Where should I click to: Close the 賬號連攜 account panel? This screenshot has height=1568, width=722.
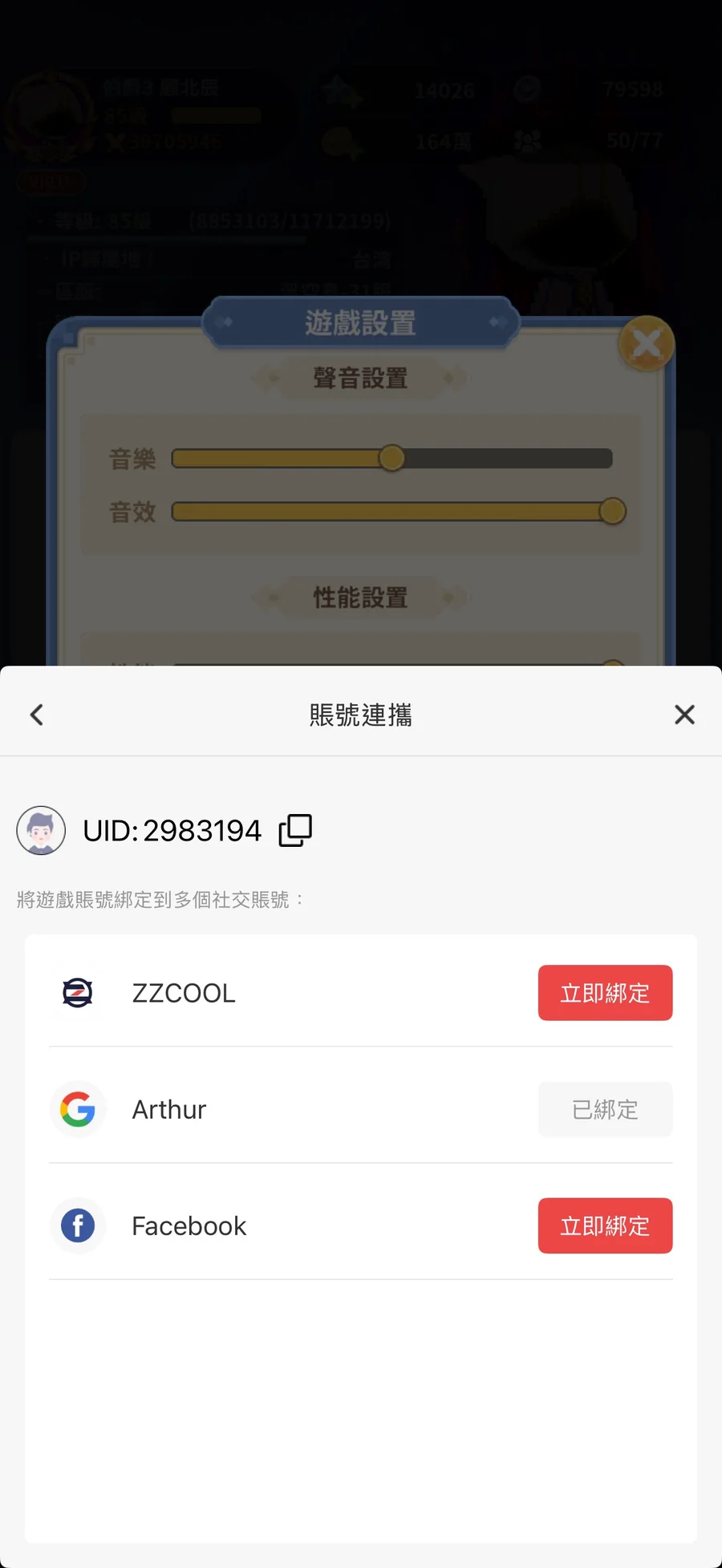(684, 715)
